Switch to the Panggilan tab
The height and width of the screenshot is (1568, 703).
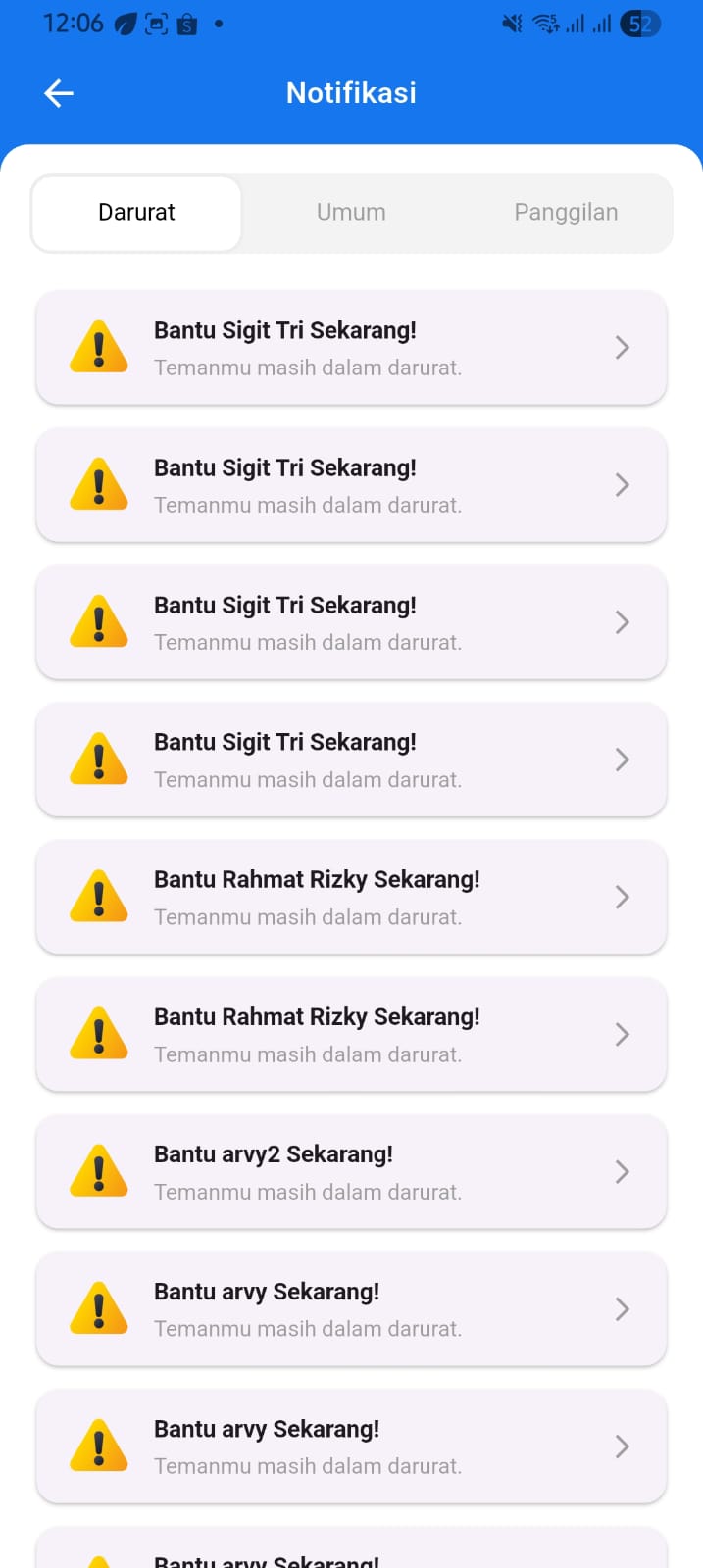(566, 213)
